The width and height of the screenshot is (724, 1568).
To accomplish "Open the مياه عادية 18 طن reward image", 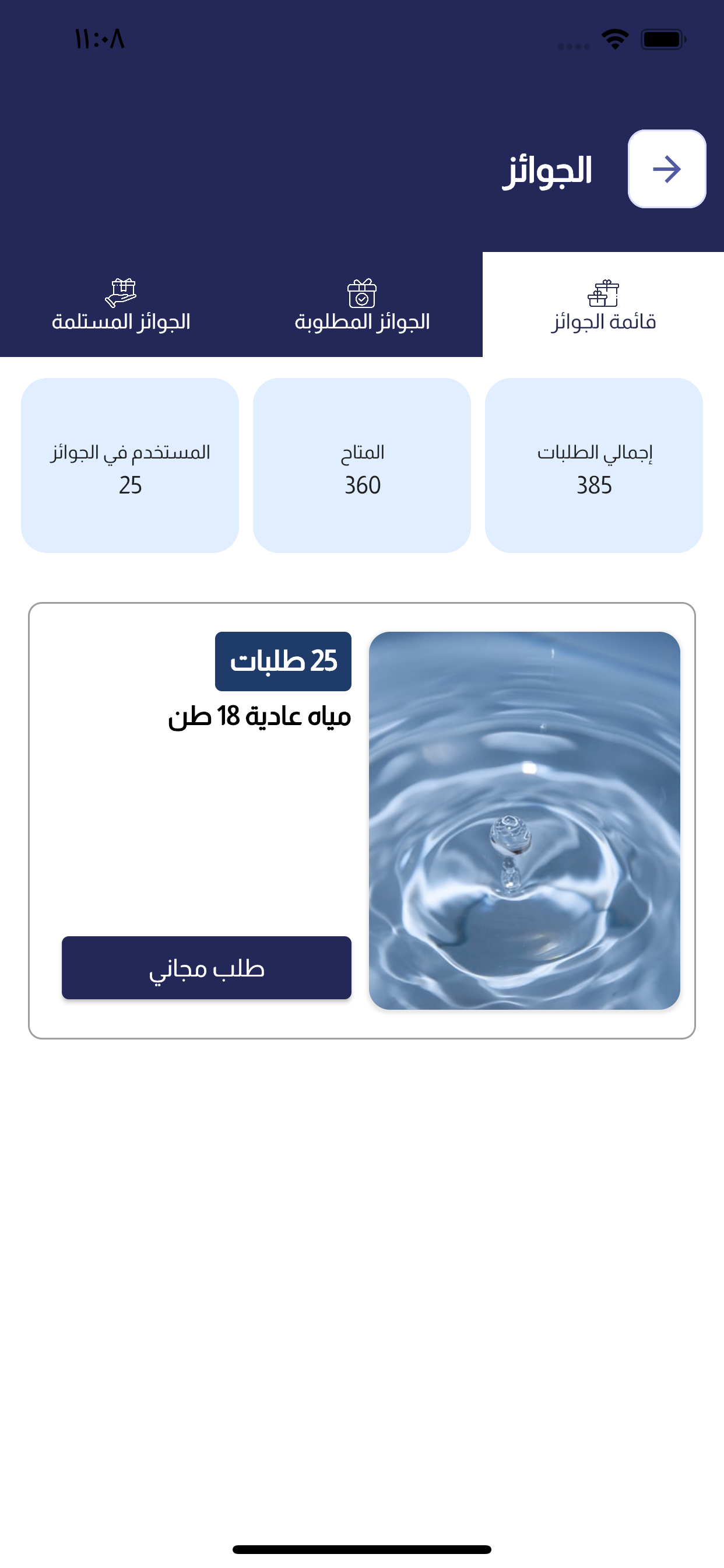I will point(524,820).
